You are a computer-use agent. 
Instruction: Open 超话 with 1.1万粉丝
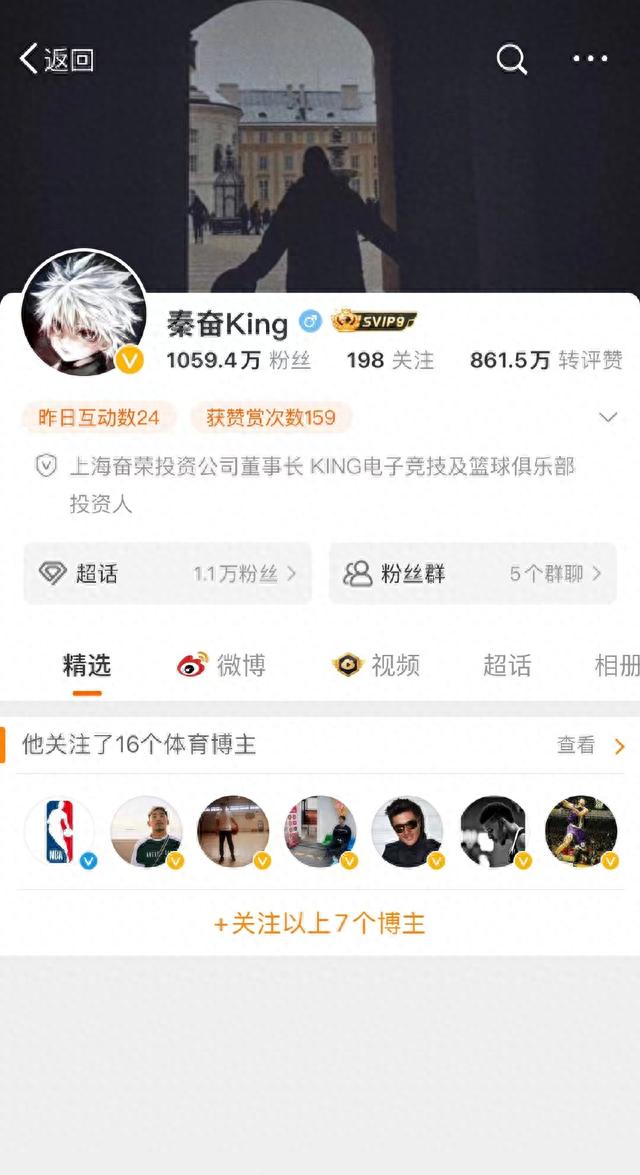pos(167,573)
